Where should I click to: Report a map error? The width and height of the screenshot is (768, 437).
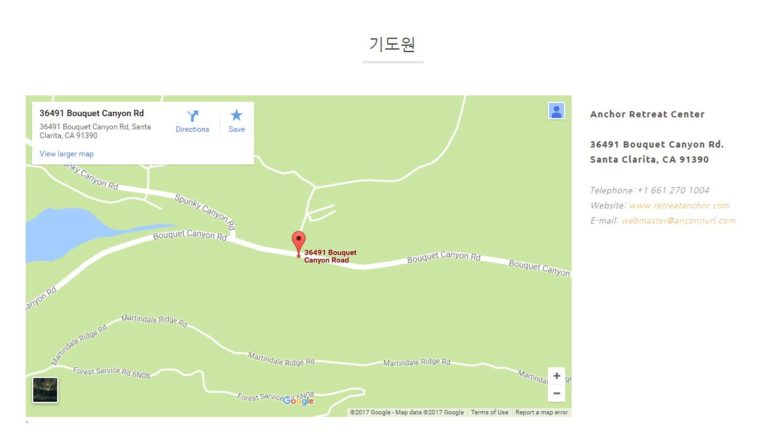pos(541,412)
